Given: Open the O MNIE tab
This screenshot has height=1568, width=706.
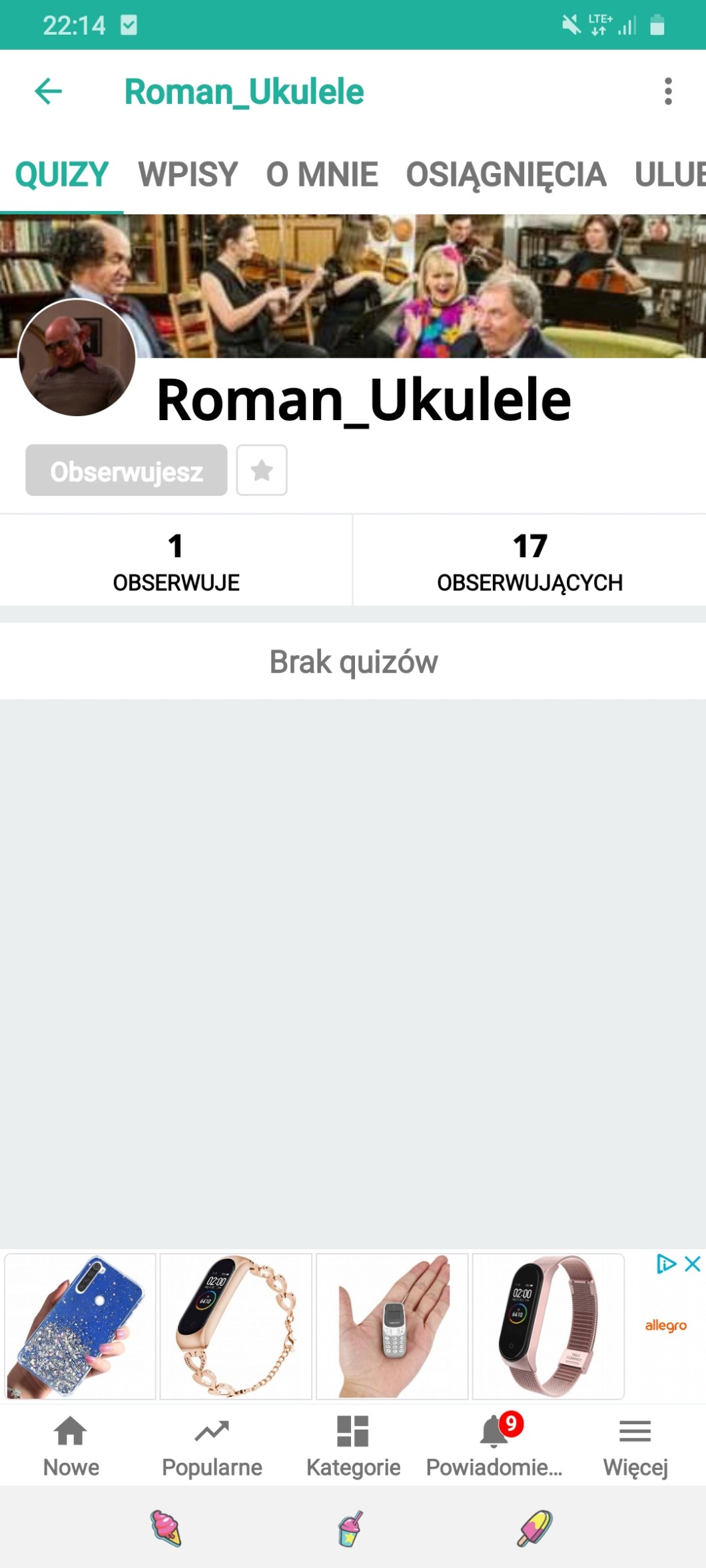Looking at the screenshot, I should pyautogui.click(x=322, y=174).
